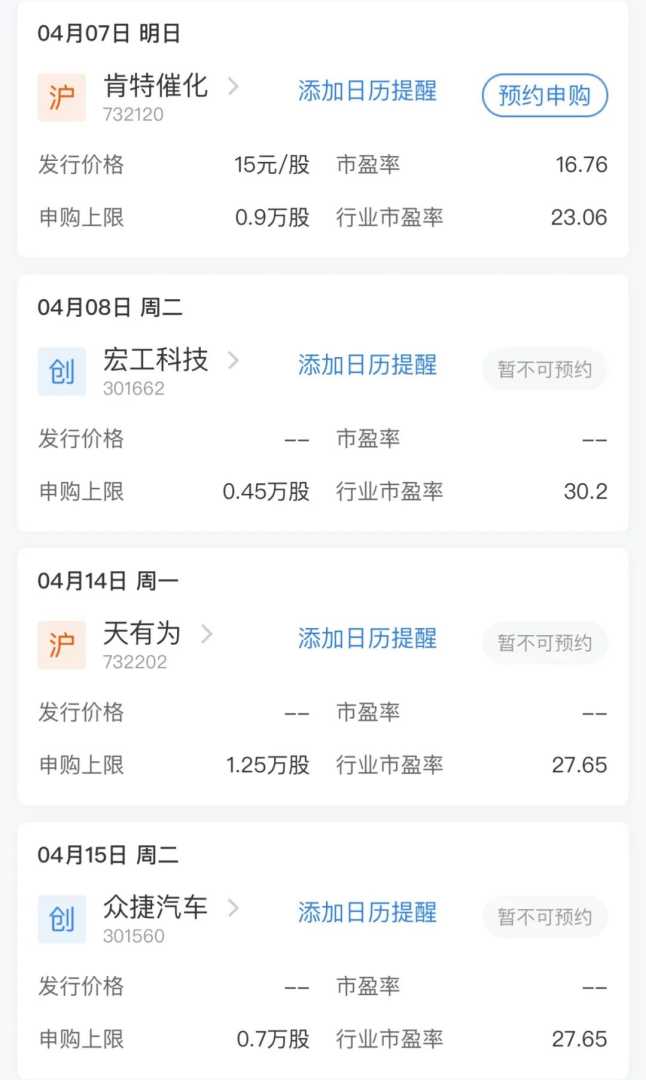646x1080 pixels.
Task: Add calendar reminder for 宏工科技
Action: 367,365
